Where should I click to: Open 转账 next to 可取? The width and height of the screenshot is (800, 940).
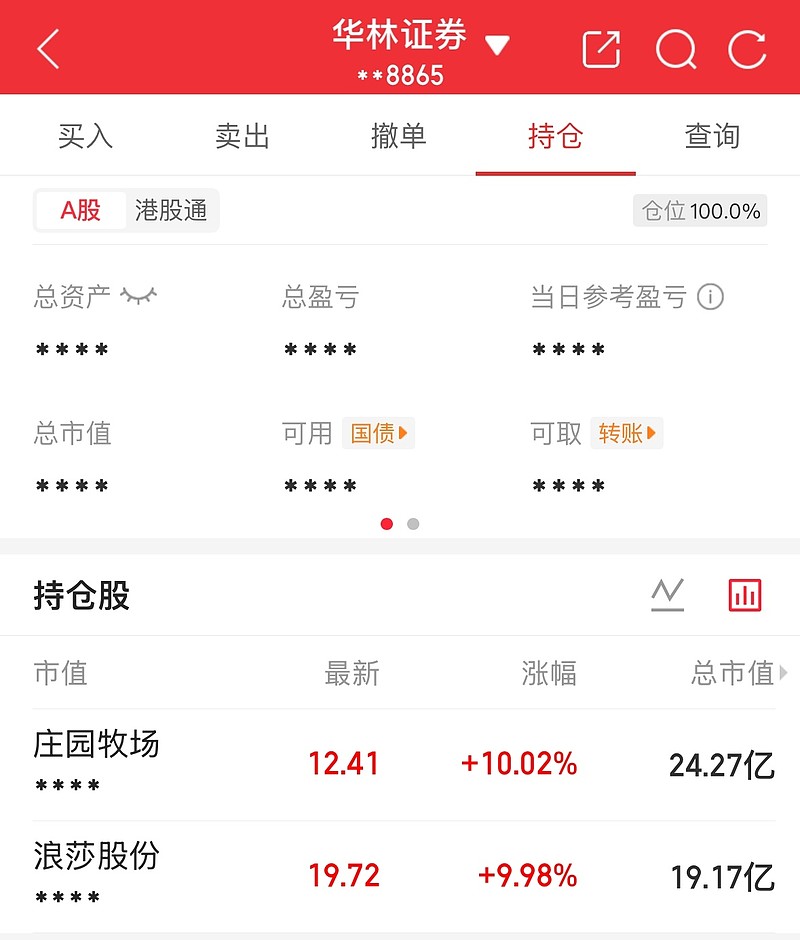626,434
